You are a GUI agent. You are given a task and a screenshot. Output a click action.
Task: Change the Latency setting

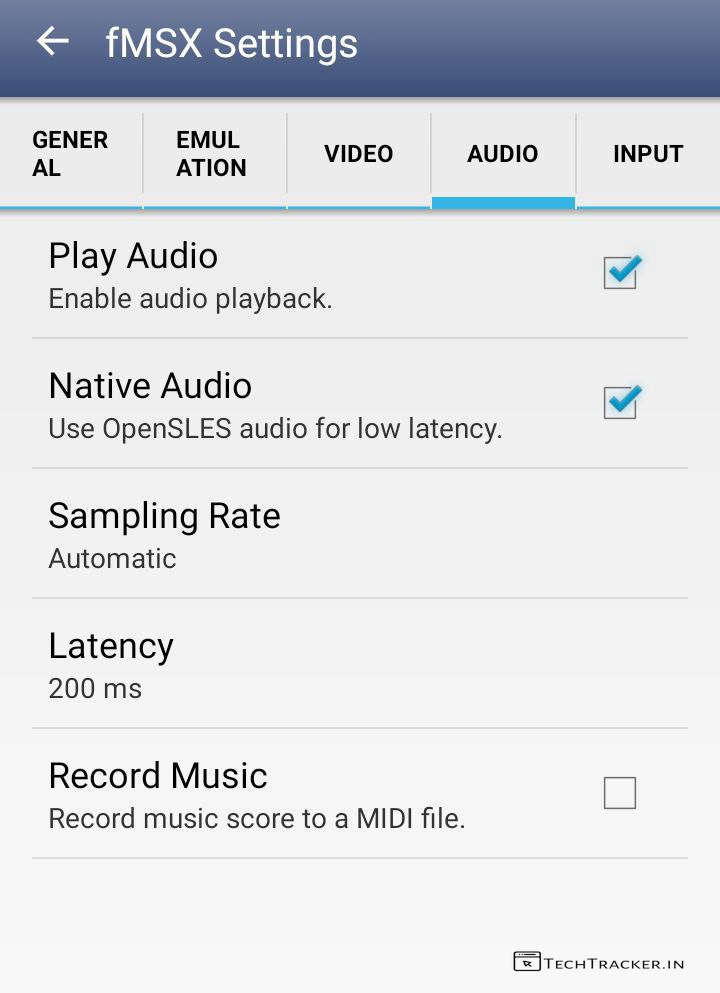click(360, 664)
